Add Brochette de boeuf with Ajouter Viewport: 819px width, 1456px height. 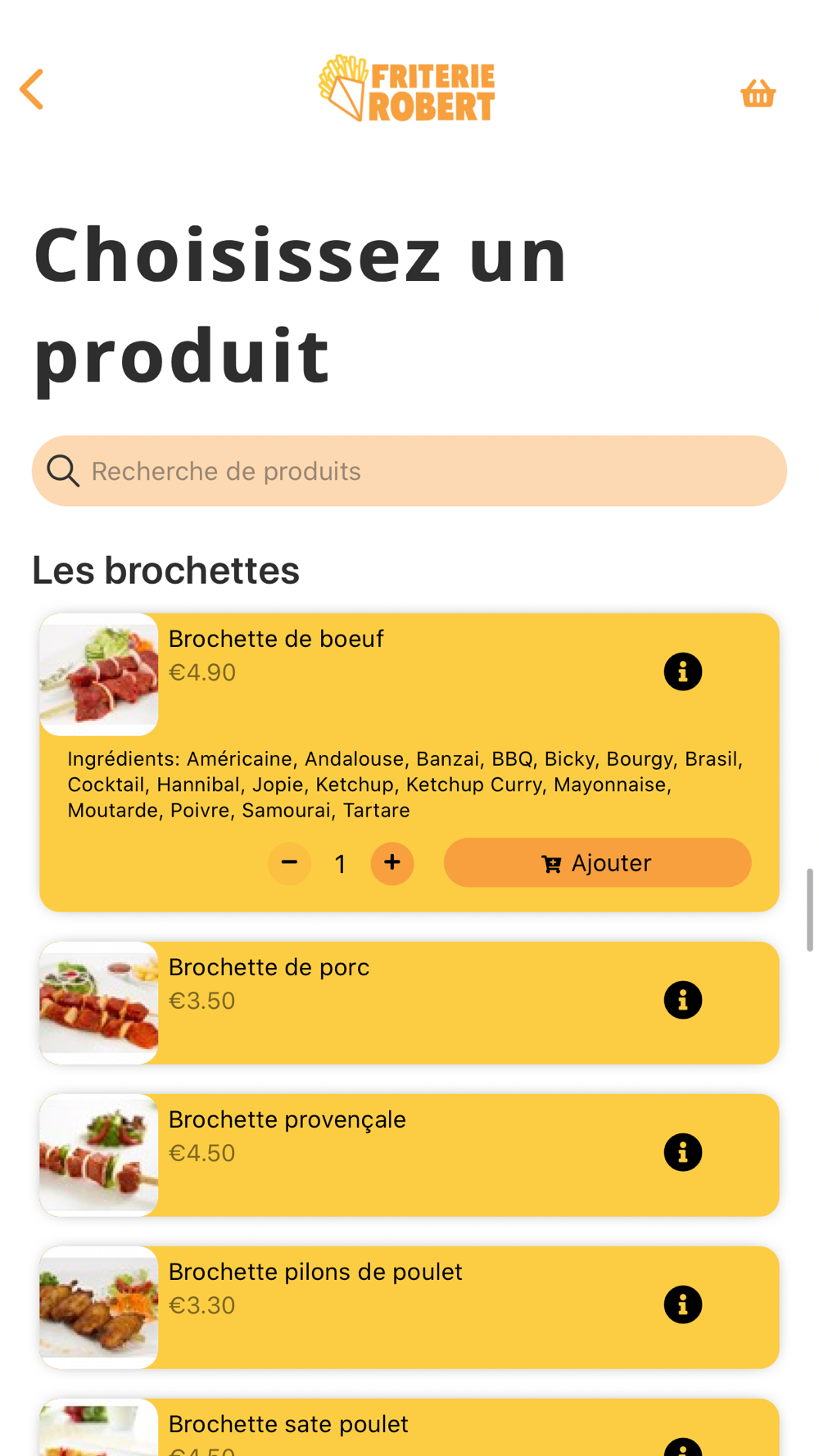[x=597, y=862]
